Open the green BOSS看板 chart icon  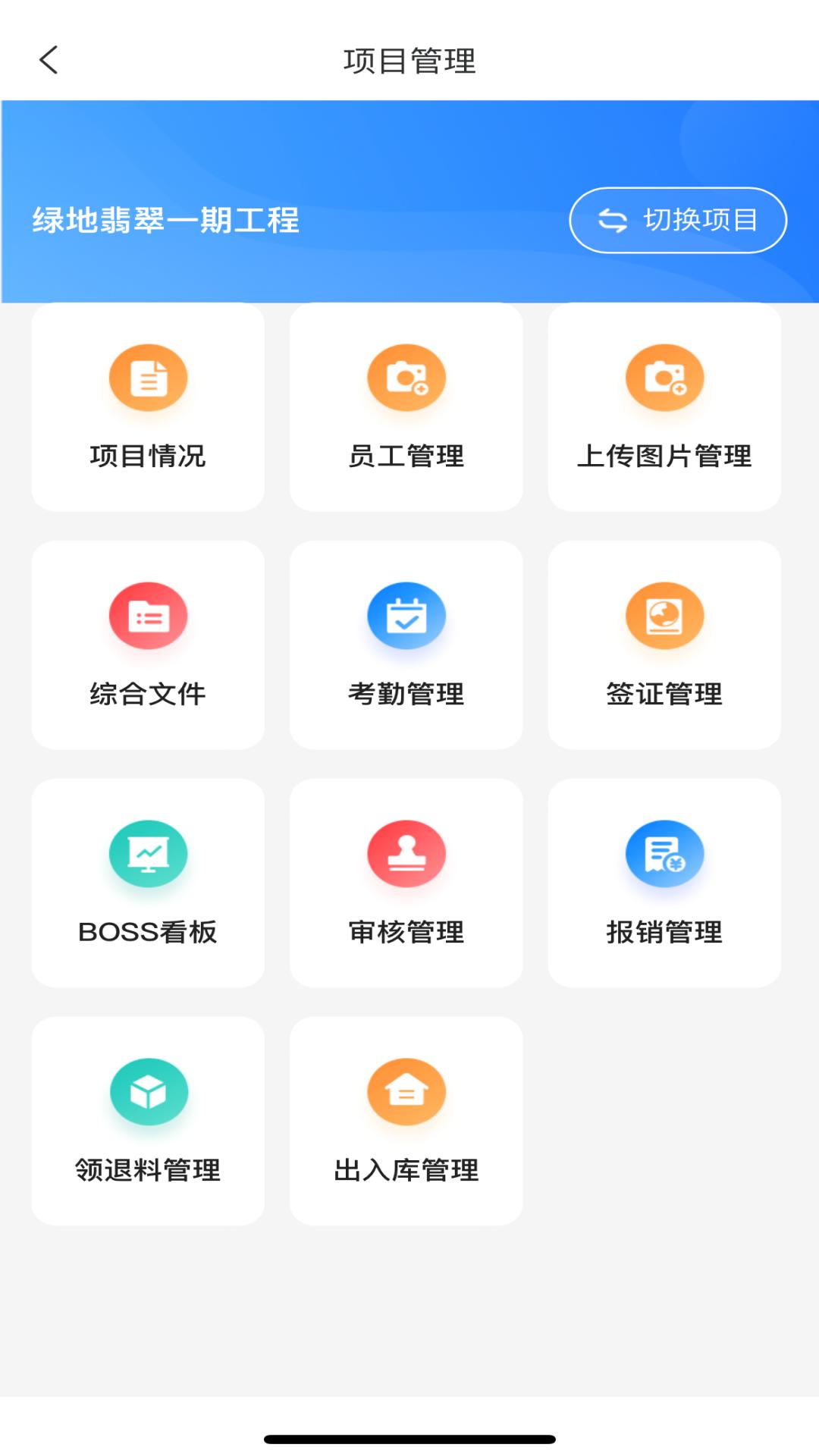pyautogui.click(x=148, y=853)
